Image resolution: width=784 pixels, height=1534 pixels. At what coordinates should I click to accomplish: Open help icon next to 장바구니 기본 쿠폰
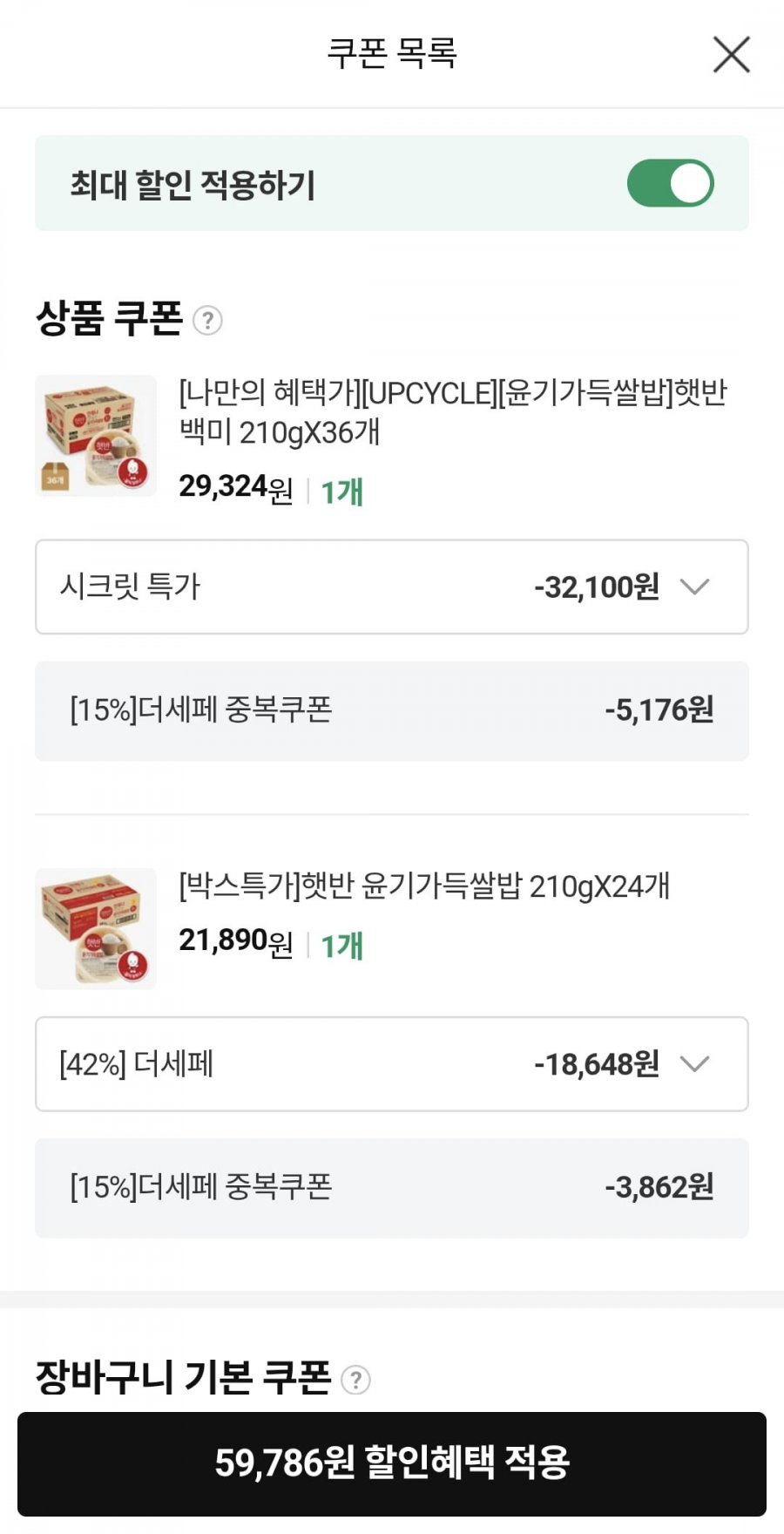[x=355, y=1380]
